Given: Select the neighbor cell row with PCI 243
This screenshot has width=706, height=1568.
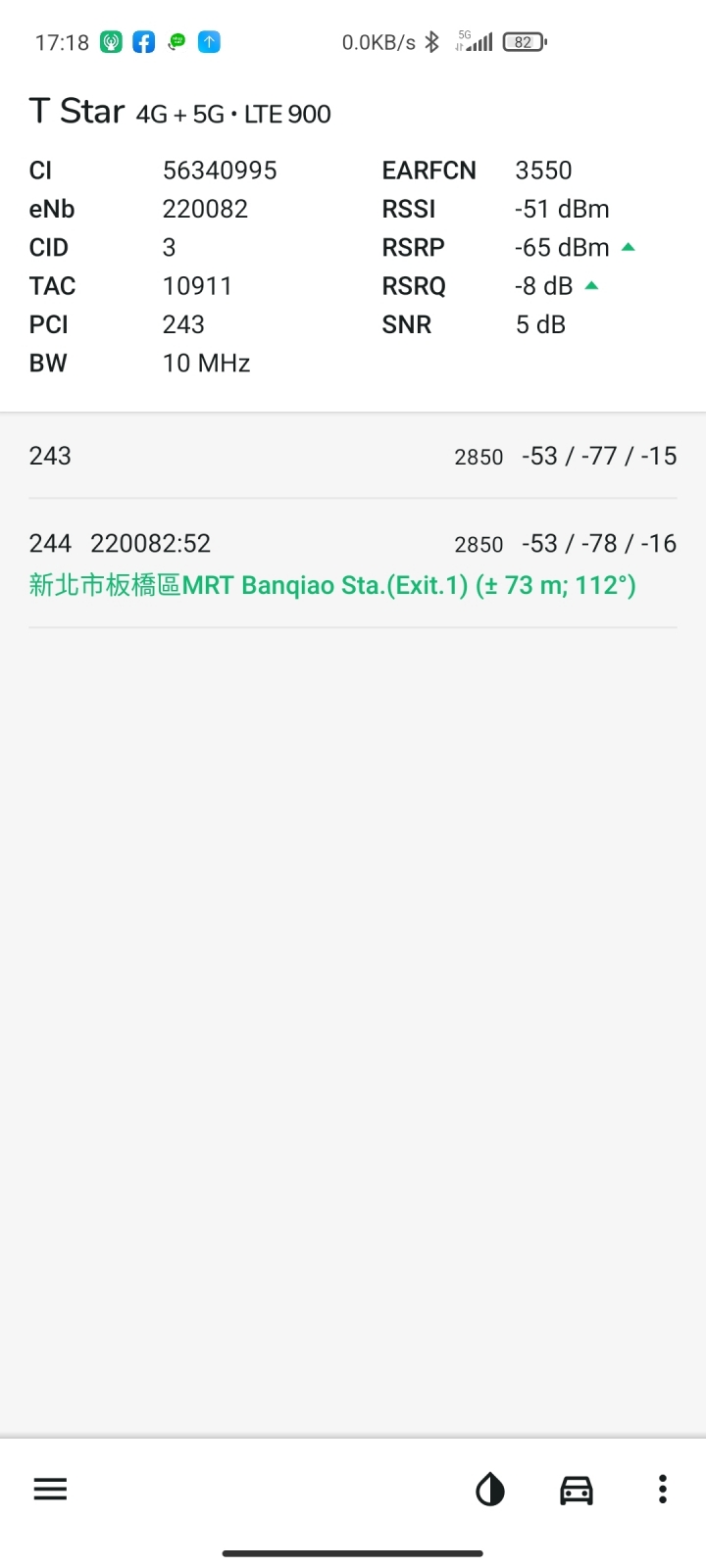Looking at the screenshot, I should 353,456.
